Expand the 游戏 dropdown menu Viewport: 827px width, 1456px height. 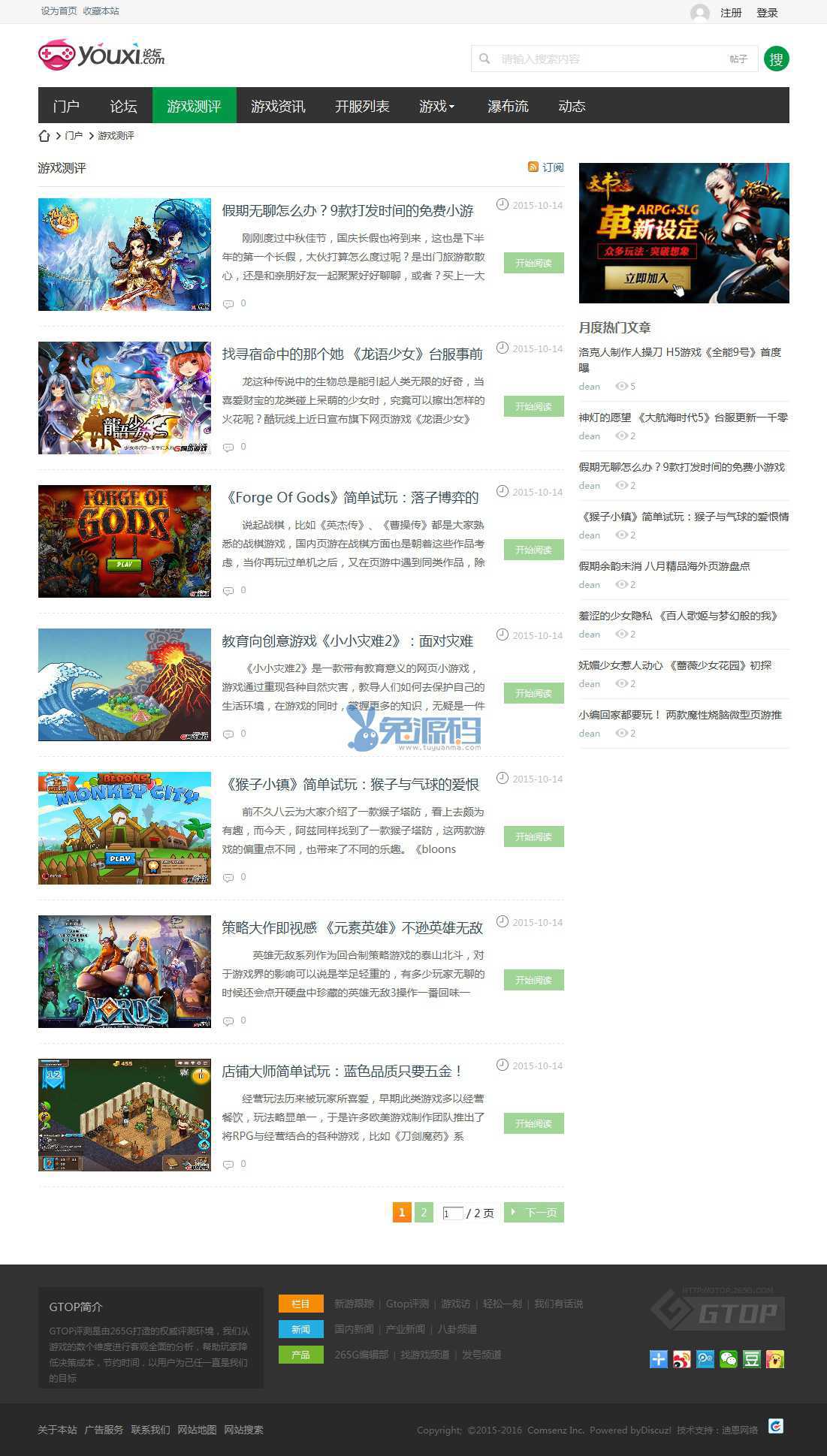(x=436, y=106)
